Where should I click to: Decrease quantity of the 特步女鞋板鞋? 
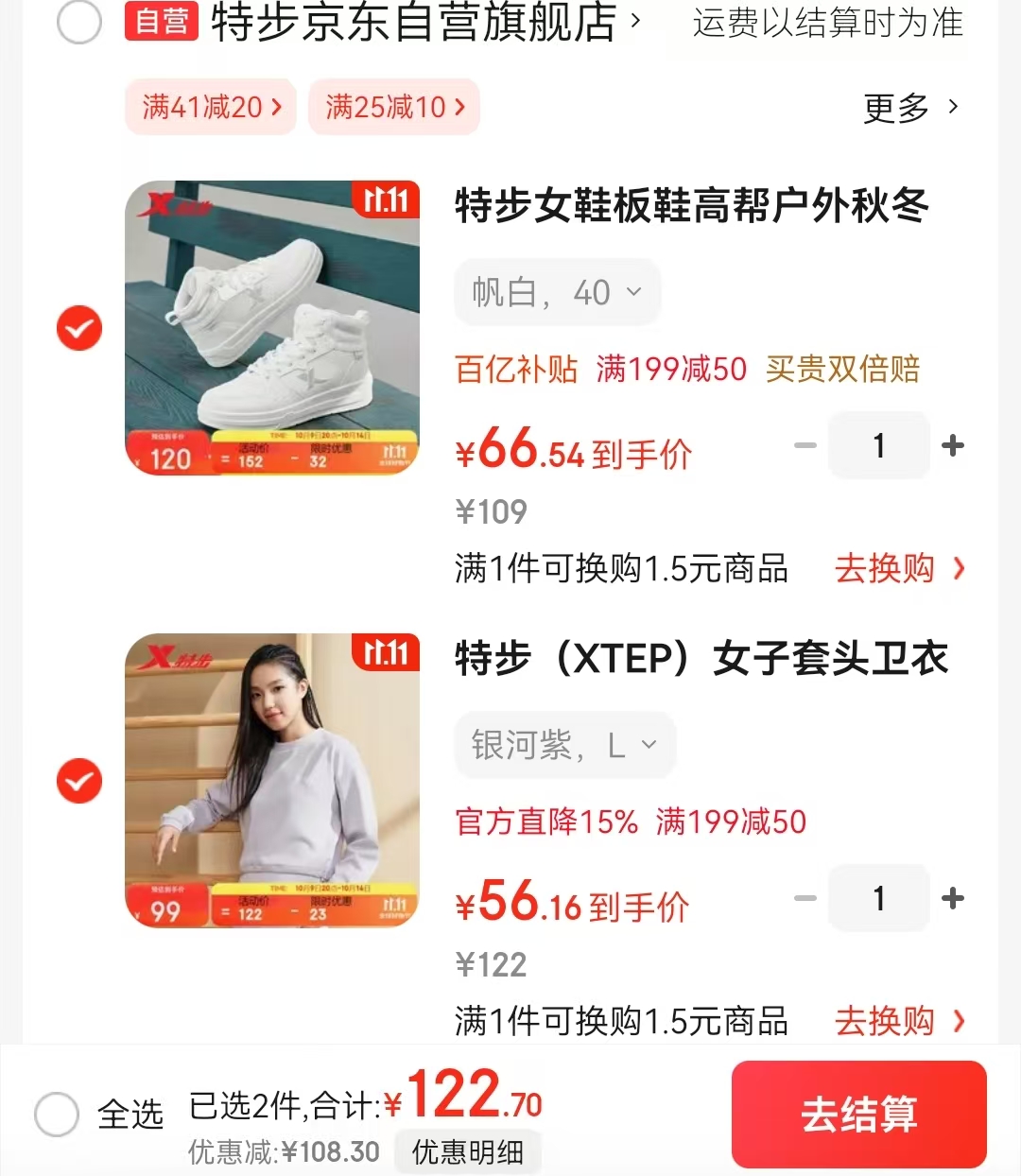pyautogui.click(x=805, y=445)
